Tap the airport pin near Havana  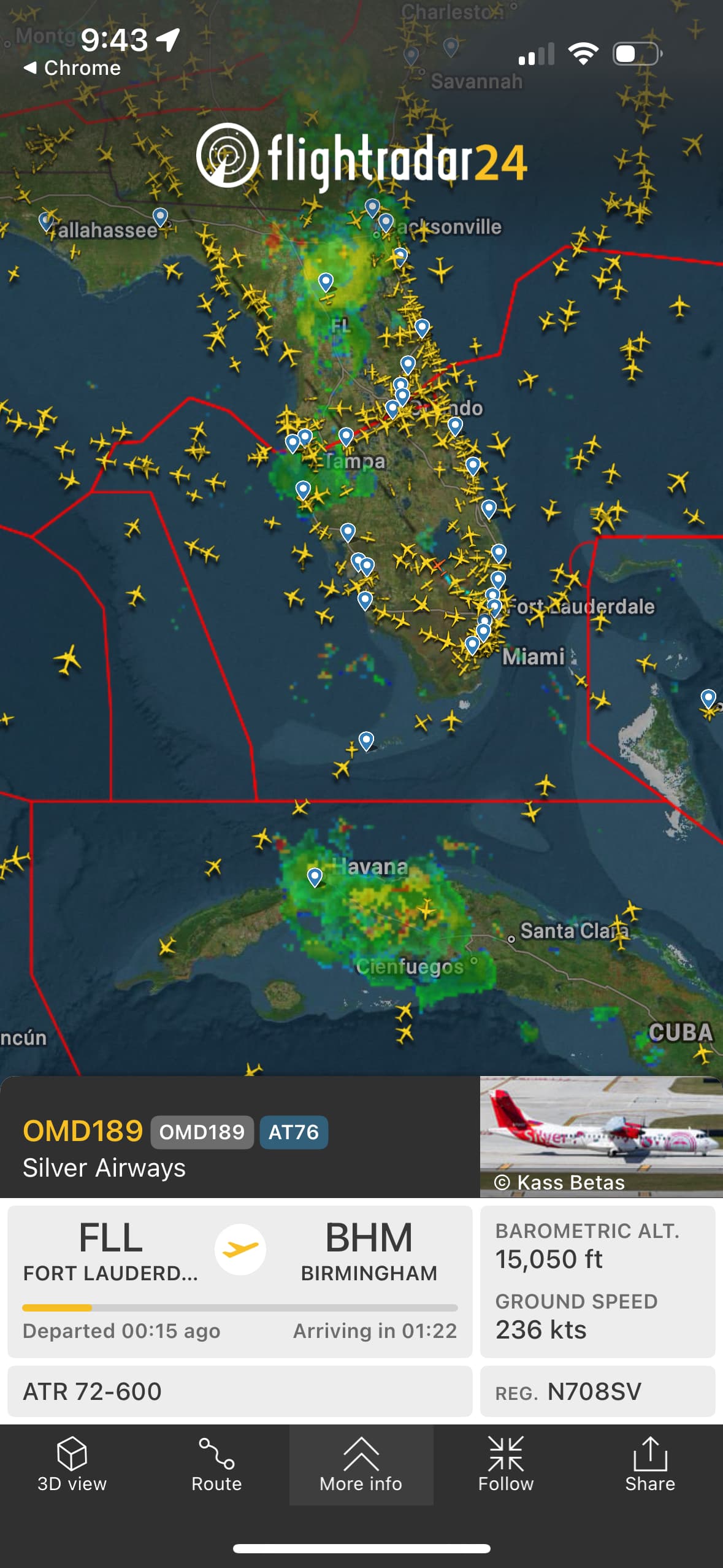pos(315,876)
